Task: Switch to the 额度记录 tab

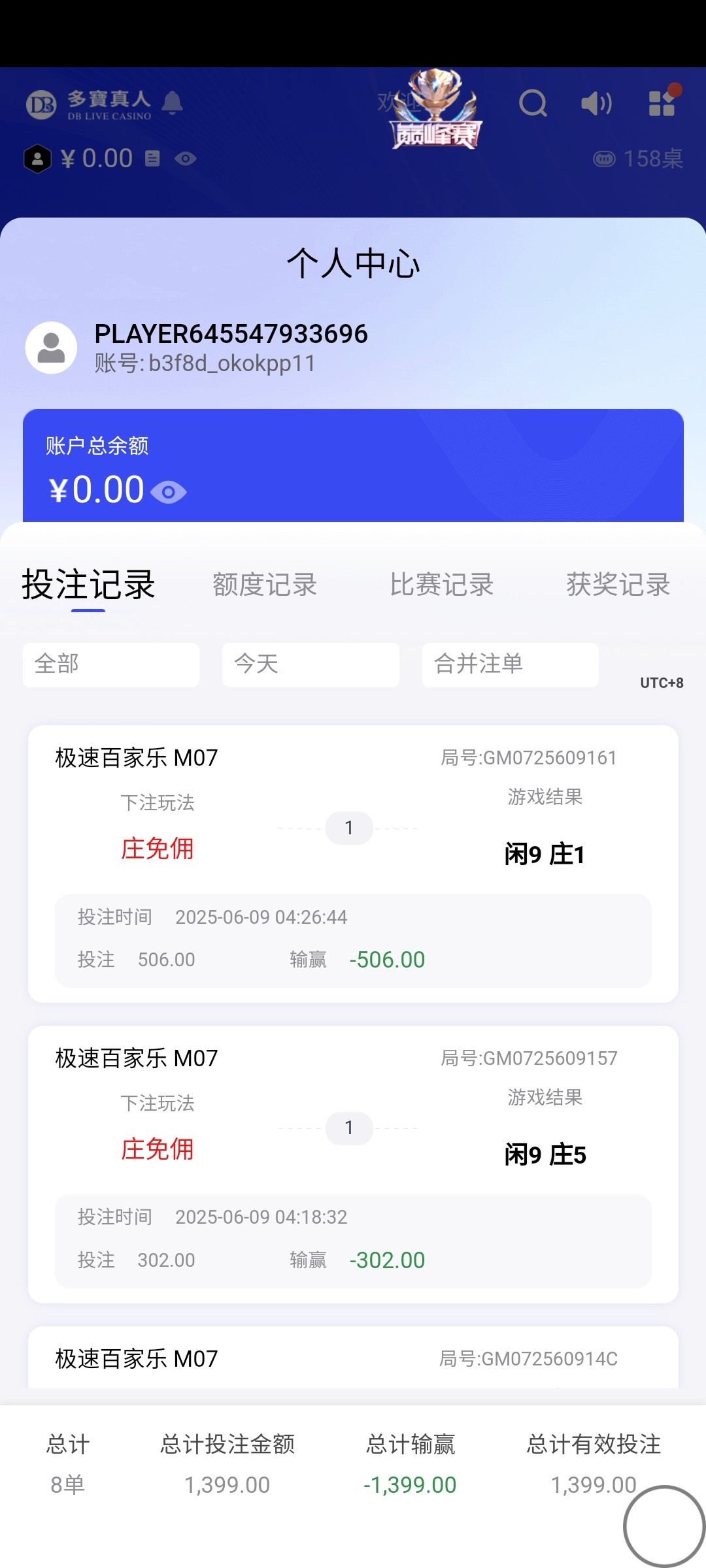Action: [x=265, y=585]
